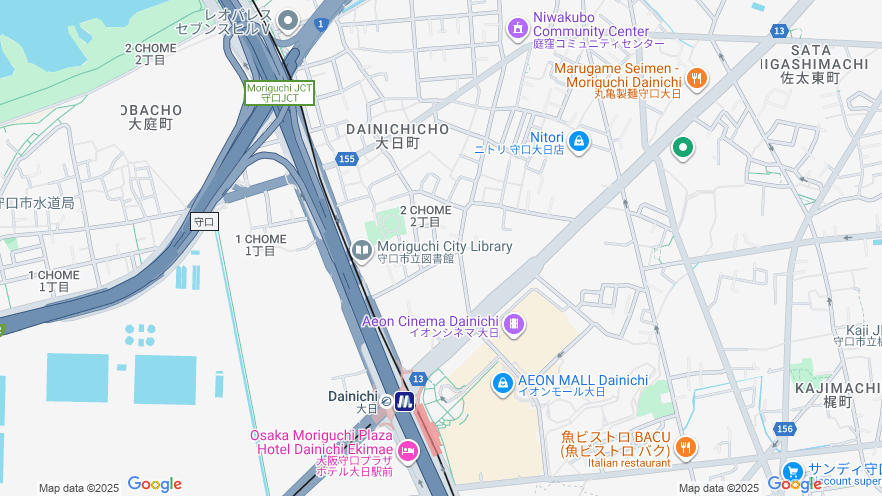Tap the Dainichi station metro icon
Viewport: 882px width, 496px height.
click(404, 401)
